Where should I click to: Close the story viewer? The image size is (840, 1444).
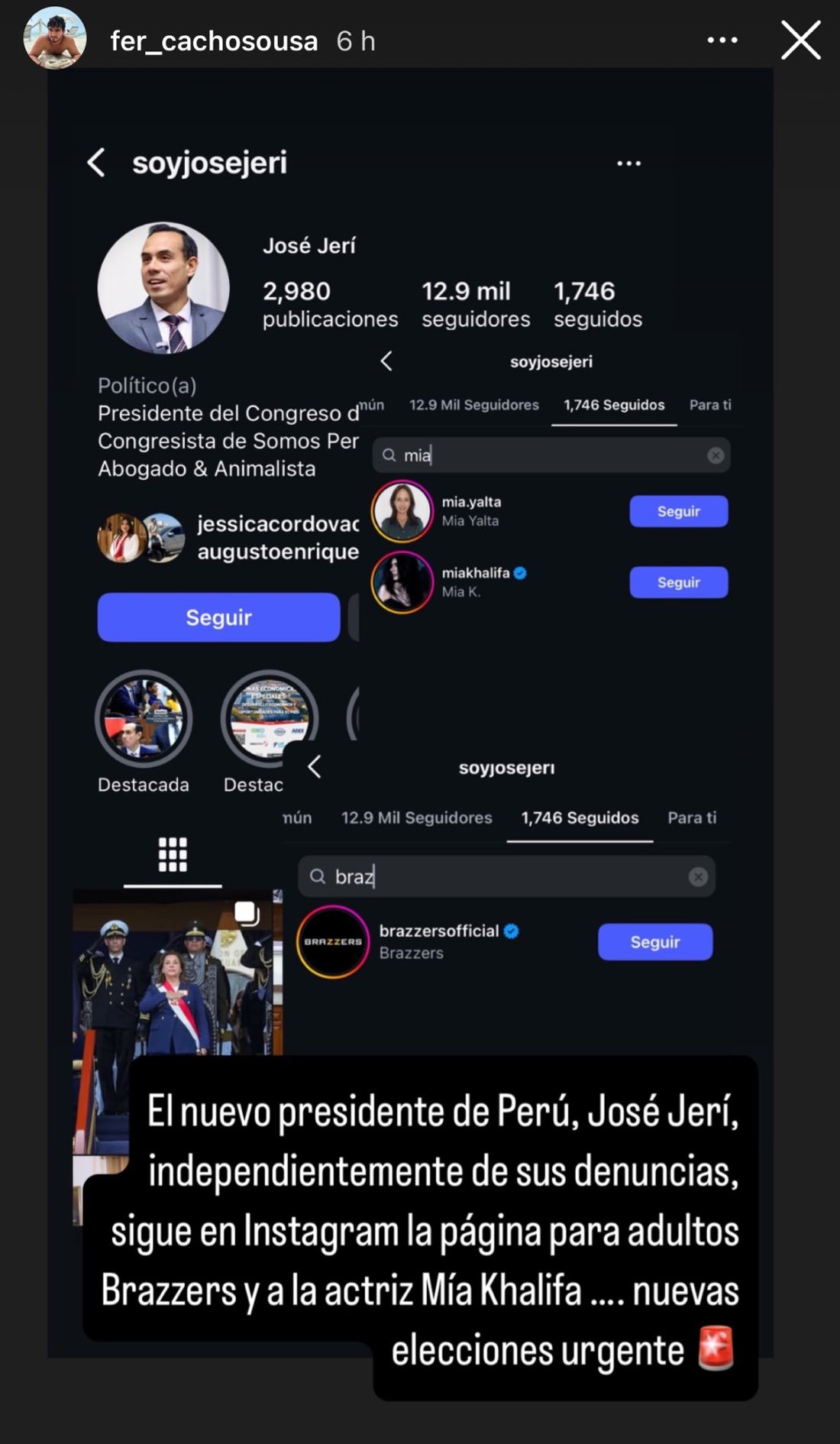pyautogui.click(x=800, y=40)
